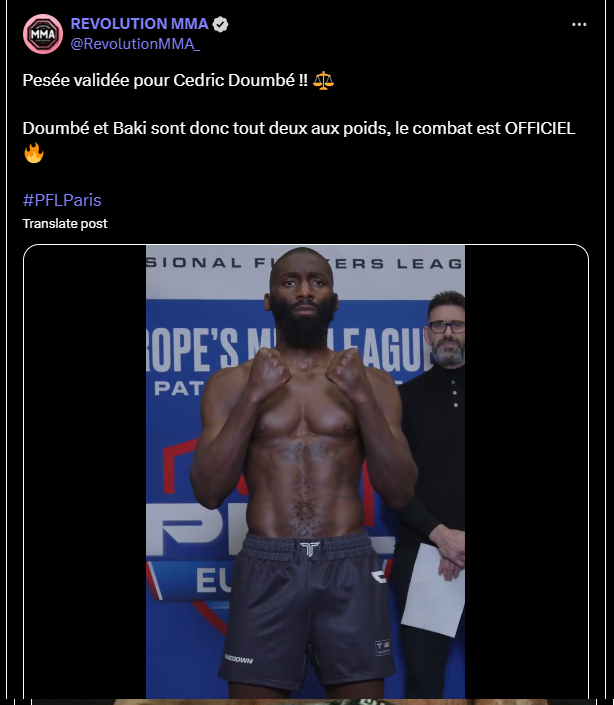The height and width of the screenshot is (705, 614).
Task: Open the #PFLParis hashtag
Action: 62,200
